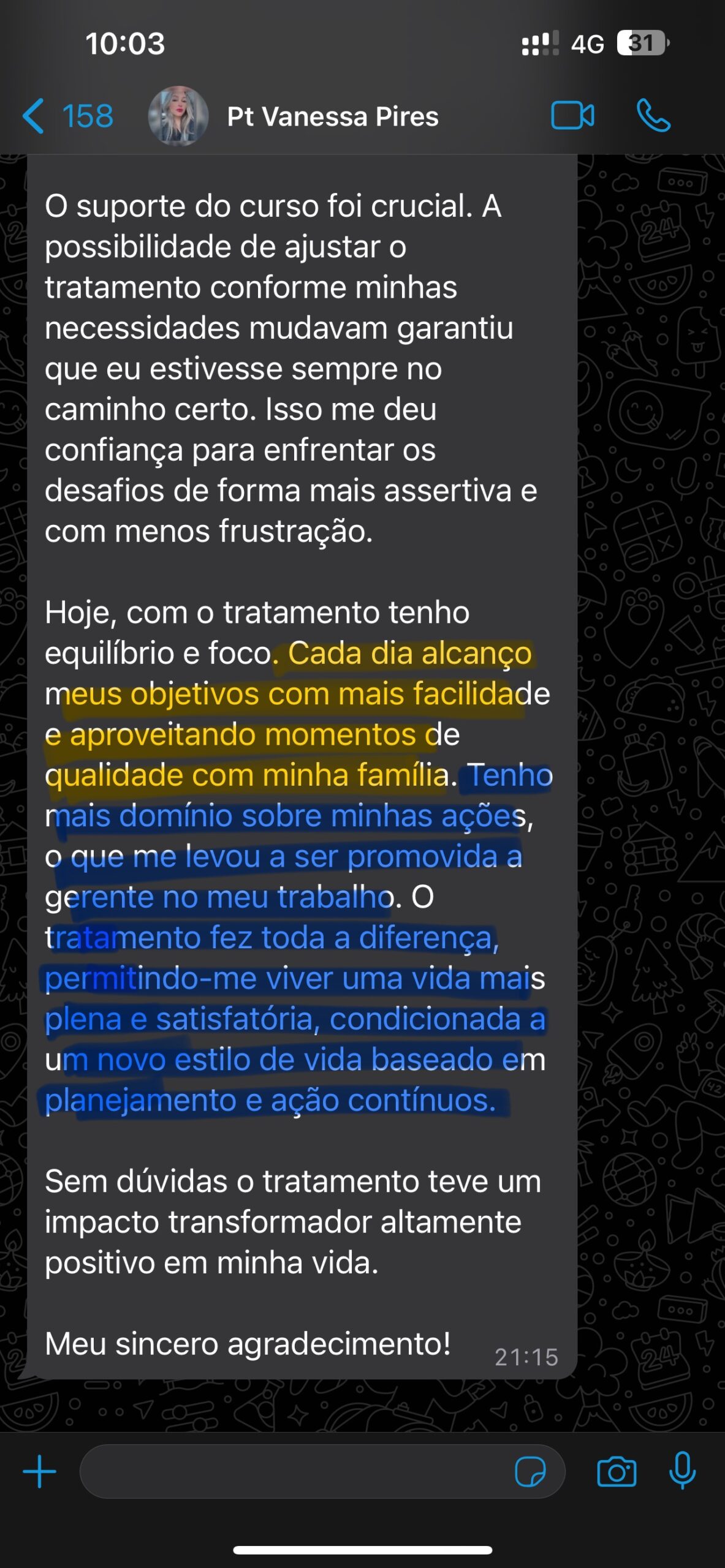725x1568 pixels.
Task: Open the attachment plus menu
Action: tap(39, 1471)
